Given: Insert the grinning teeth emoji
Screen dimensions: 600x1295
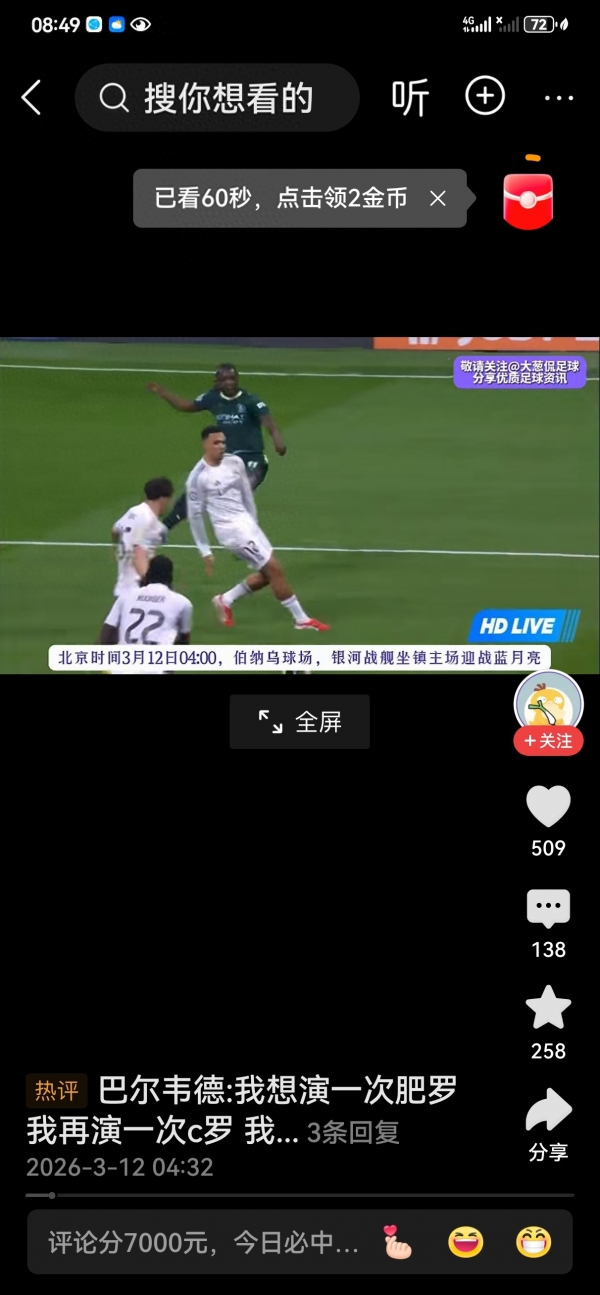Looking at the screenshot, I should coord(533,1242).
